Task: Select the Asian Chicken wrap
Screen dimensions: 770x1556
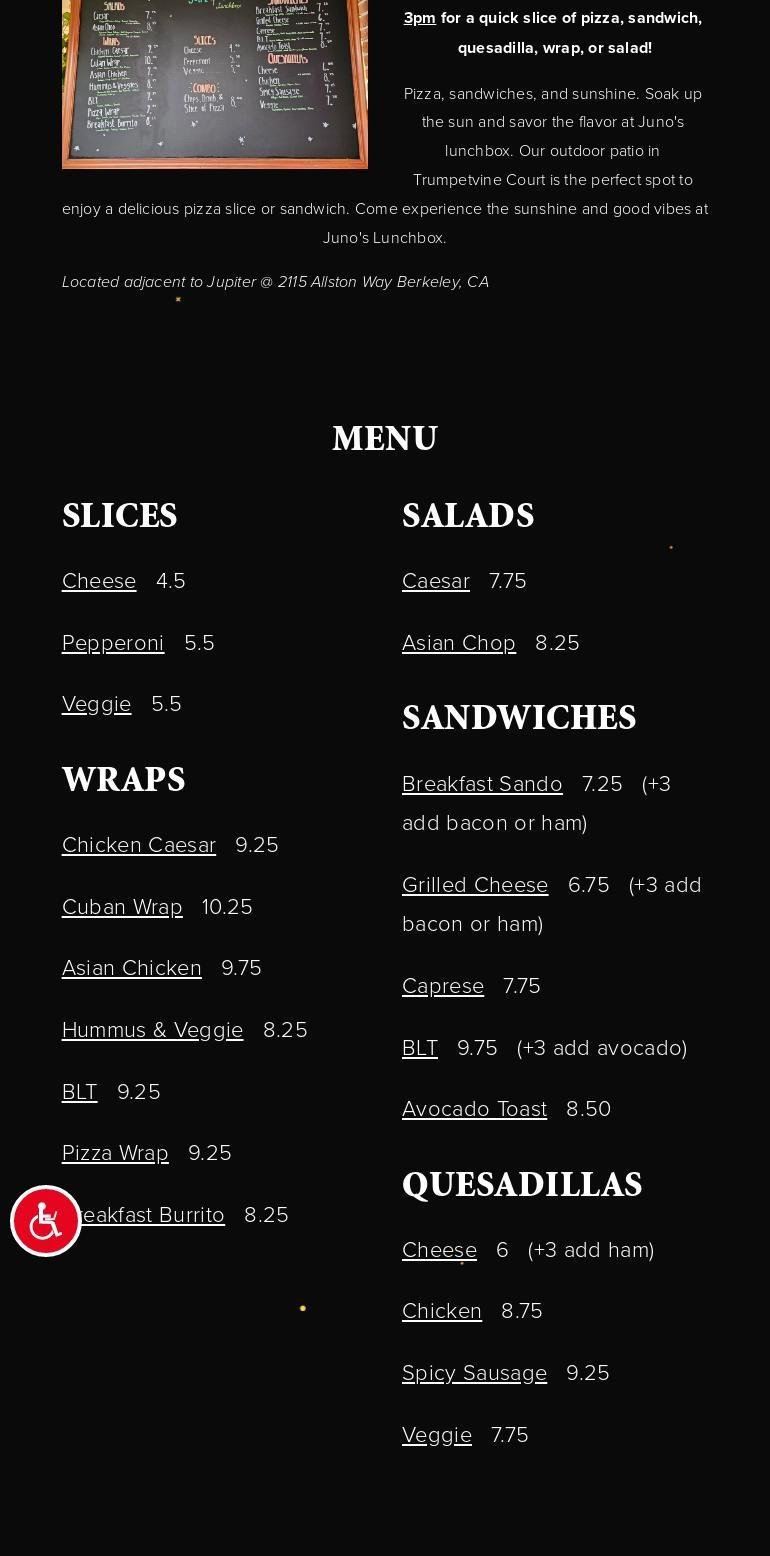Action: tap(131, 968)
